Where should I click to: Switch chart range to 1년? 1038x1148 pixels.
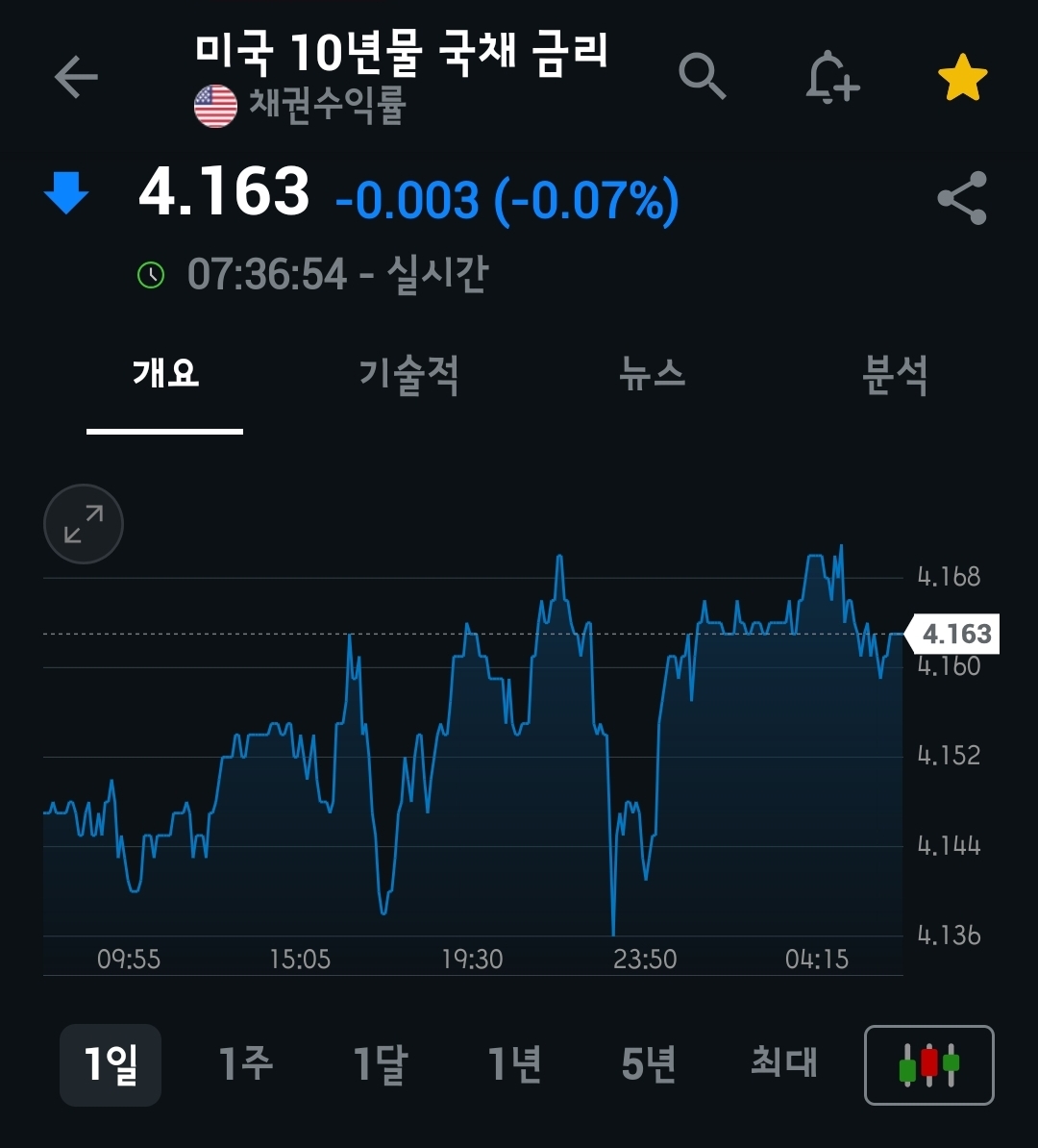[514, 1065]
